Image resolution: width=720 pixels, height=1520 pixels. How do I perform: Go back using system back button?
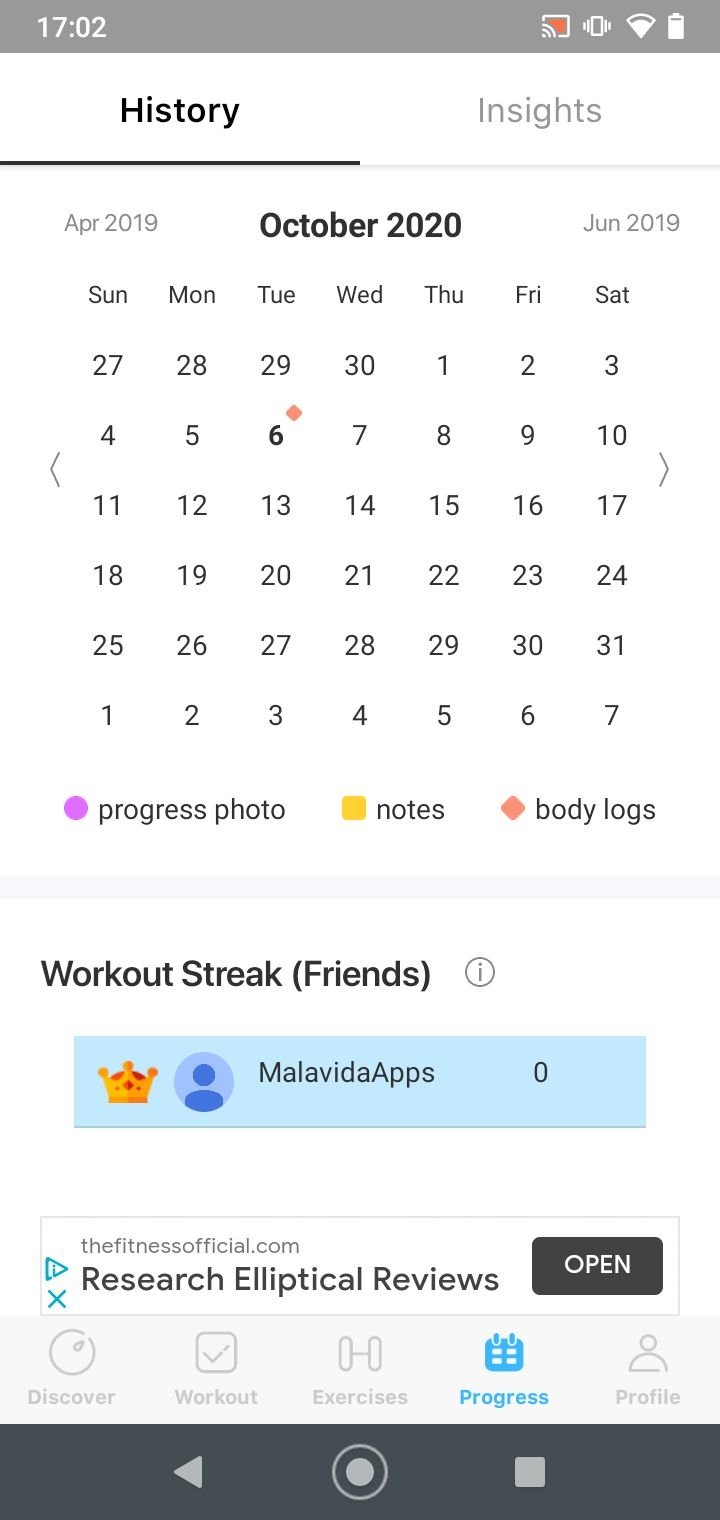click(x=188, y=1472)
